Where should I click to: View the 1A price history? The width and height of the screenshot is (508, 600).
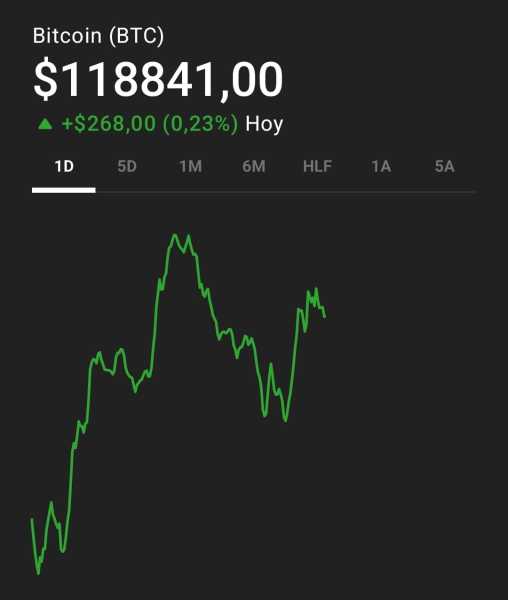coord(381,166)
